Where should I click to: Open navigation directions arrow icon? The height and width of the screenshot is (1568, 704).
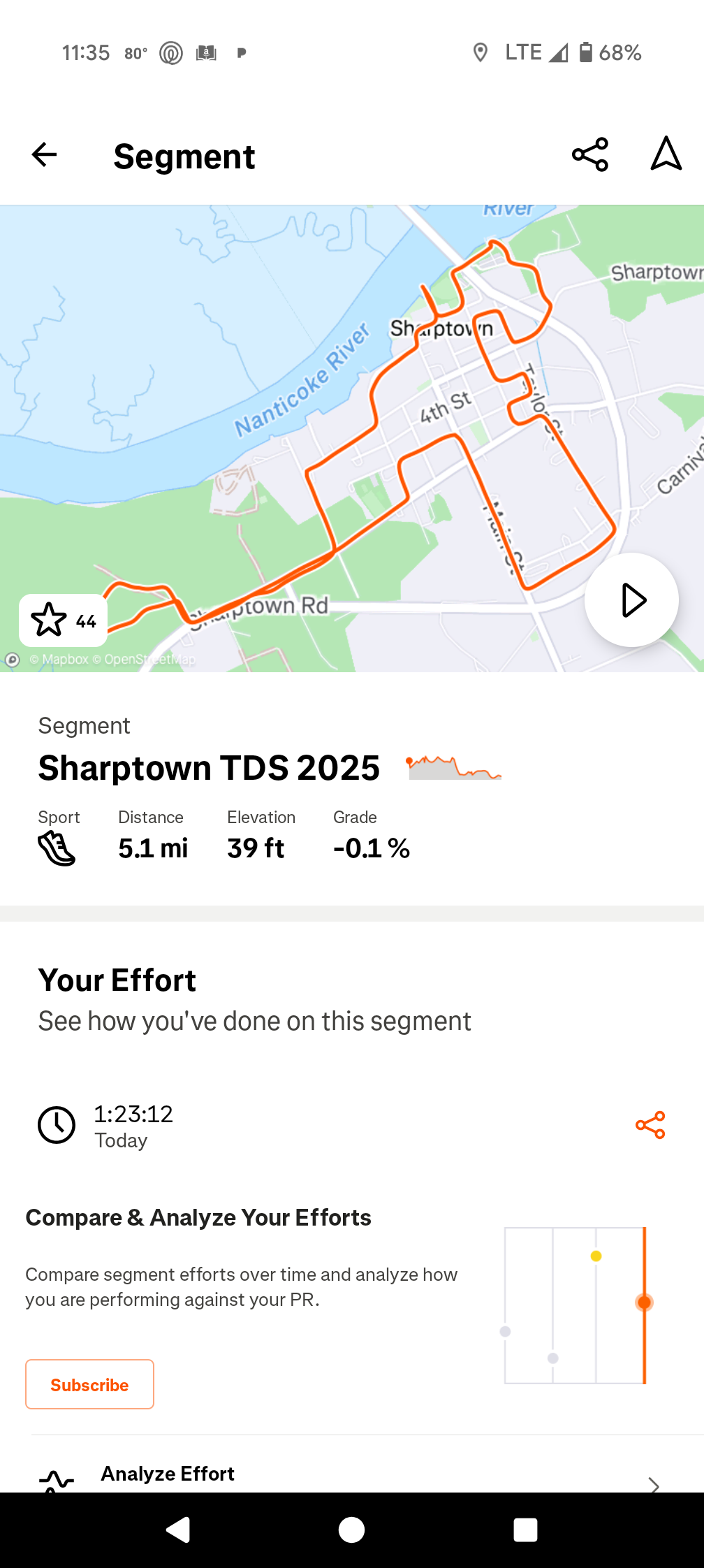pyautogui.click(x=666, y=154)
